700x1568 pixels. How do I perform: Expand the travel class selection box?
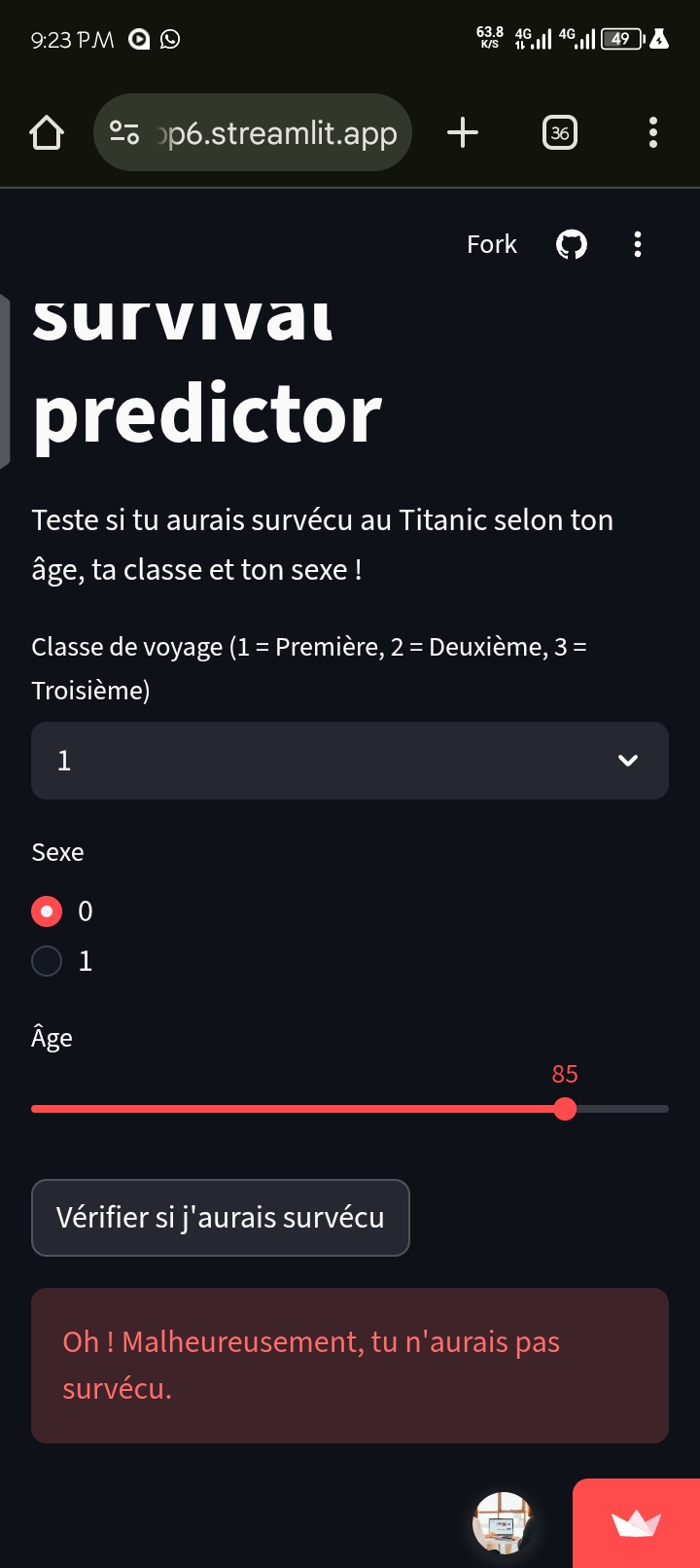pos(350,761)
